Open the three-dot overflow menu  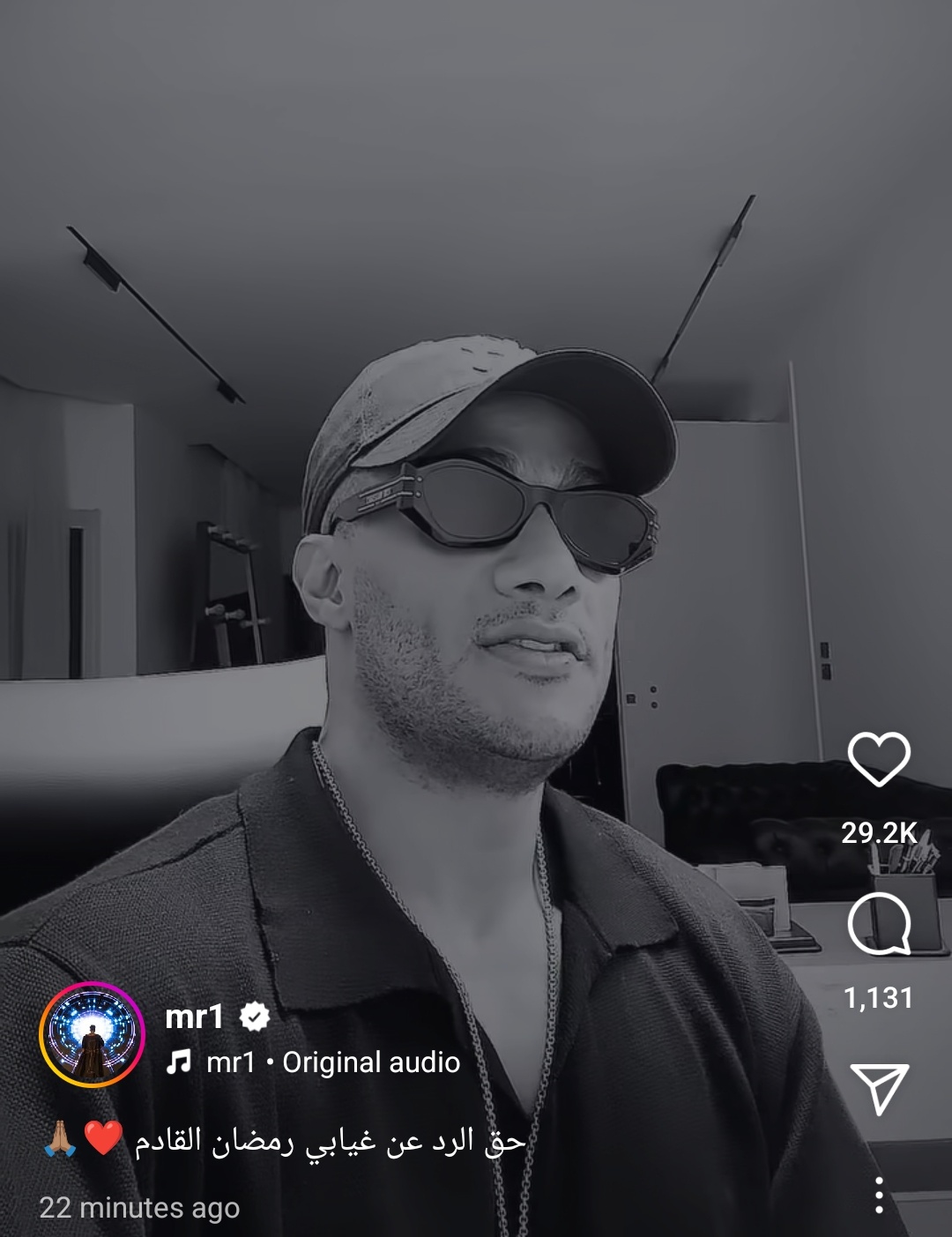pyautogui.click(x=879, y=1196)
